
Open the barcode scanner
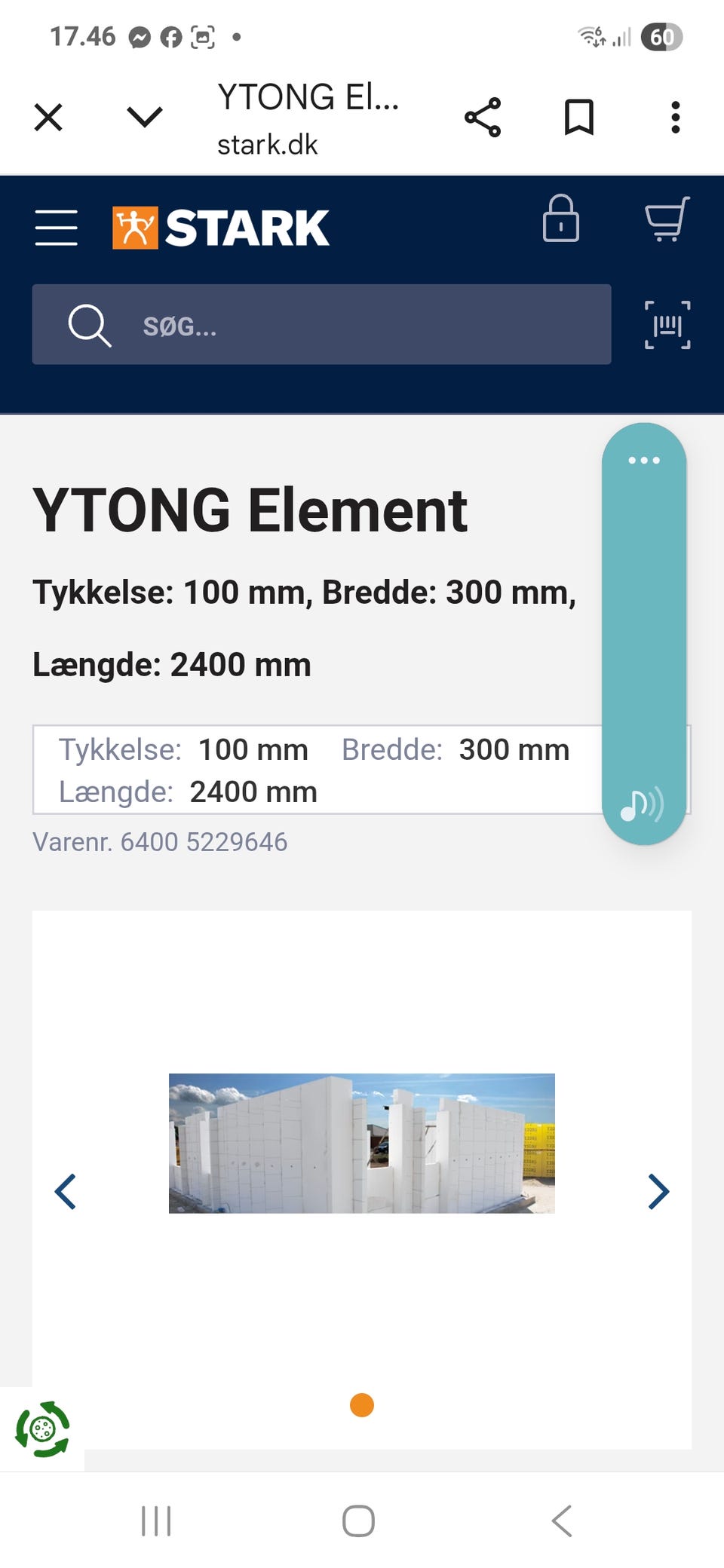pyautogui.click(x=667, y=325)
